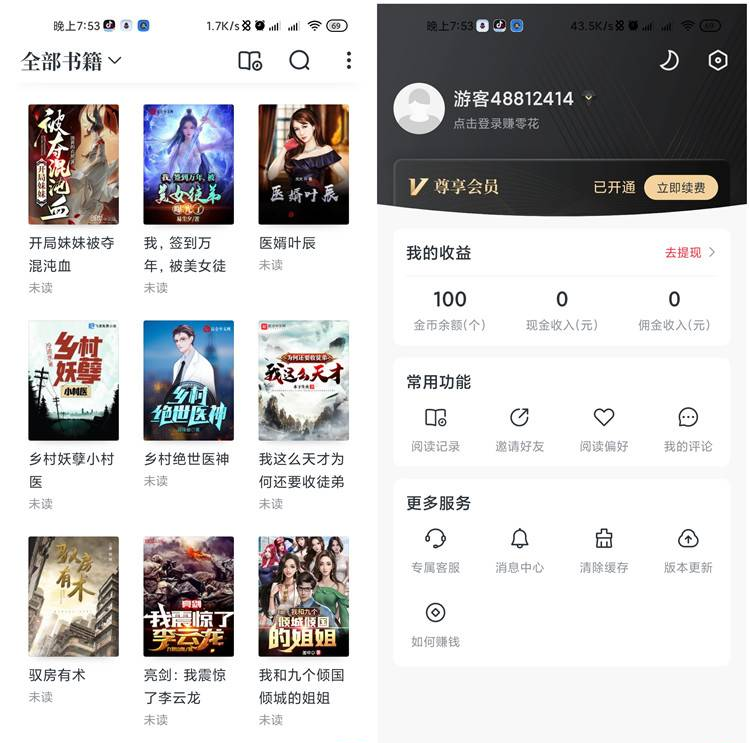View 我的评论 comments
This screenshot has height=743, width=750.
click(688, 429)
